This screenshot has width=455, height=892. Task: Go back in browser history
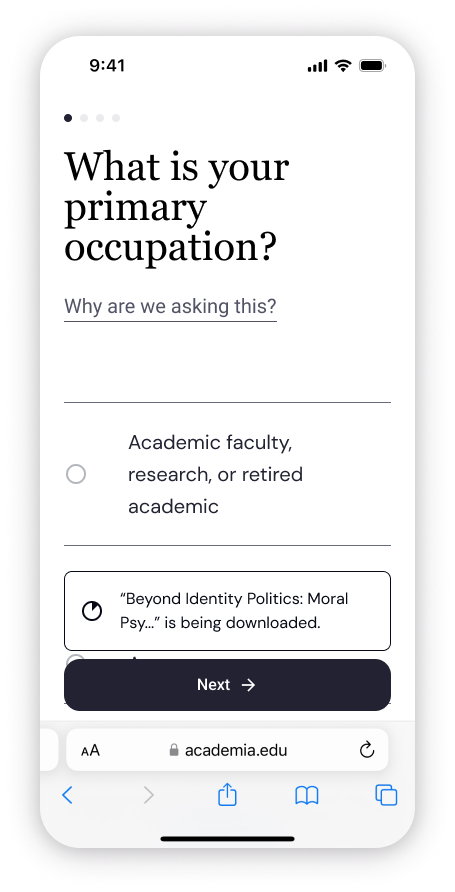point(68,795)
